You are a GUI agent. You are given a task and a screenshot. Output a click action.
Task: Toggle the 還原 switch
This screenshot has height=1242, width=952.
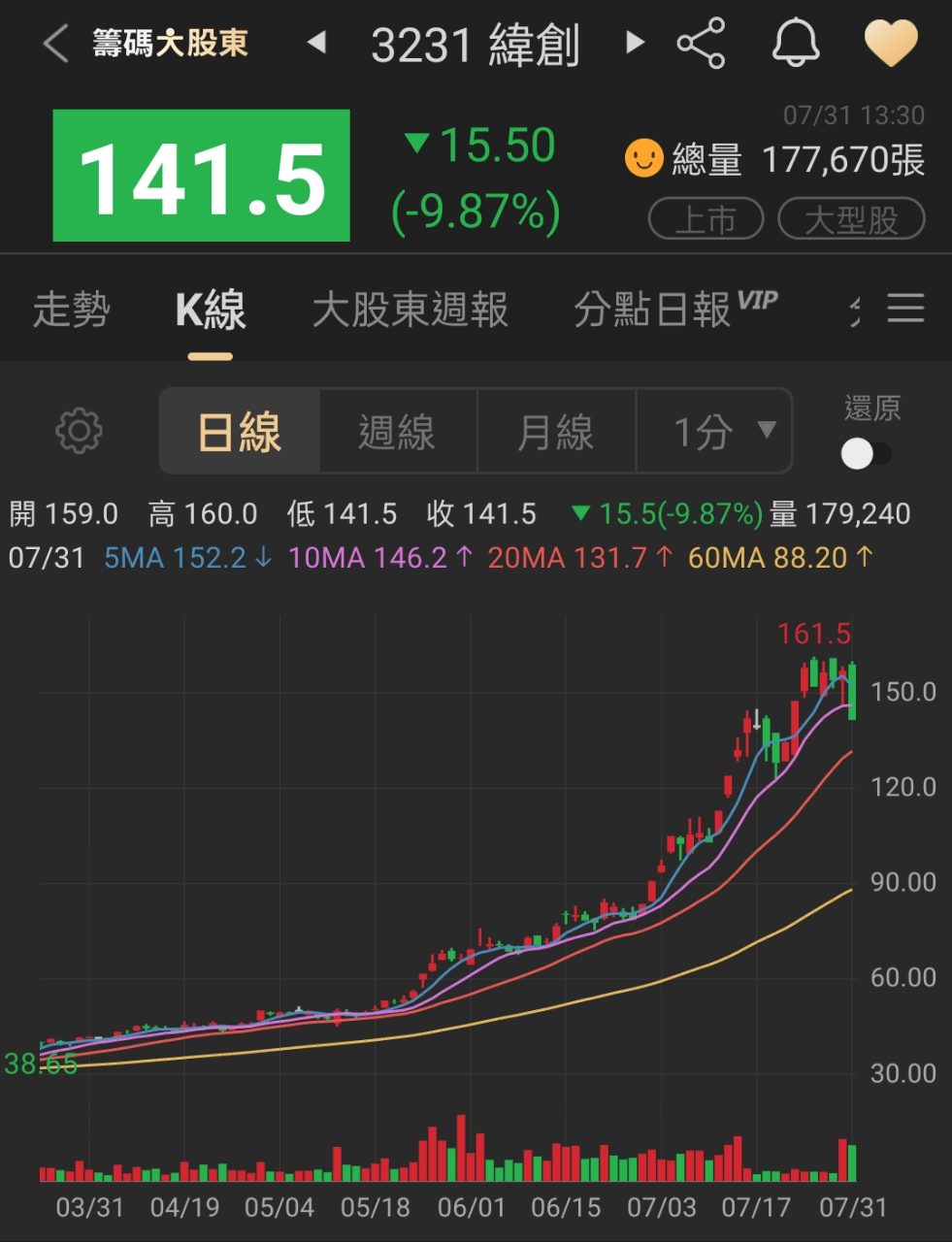pos(866,453)
